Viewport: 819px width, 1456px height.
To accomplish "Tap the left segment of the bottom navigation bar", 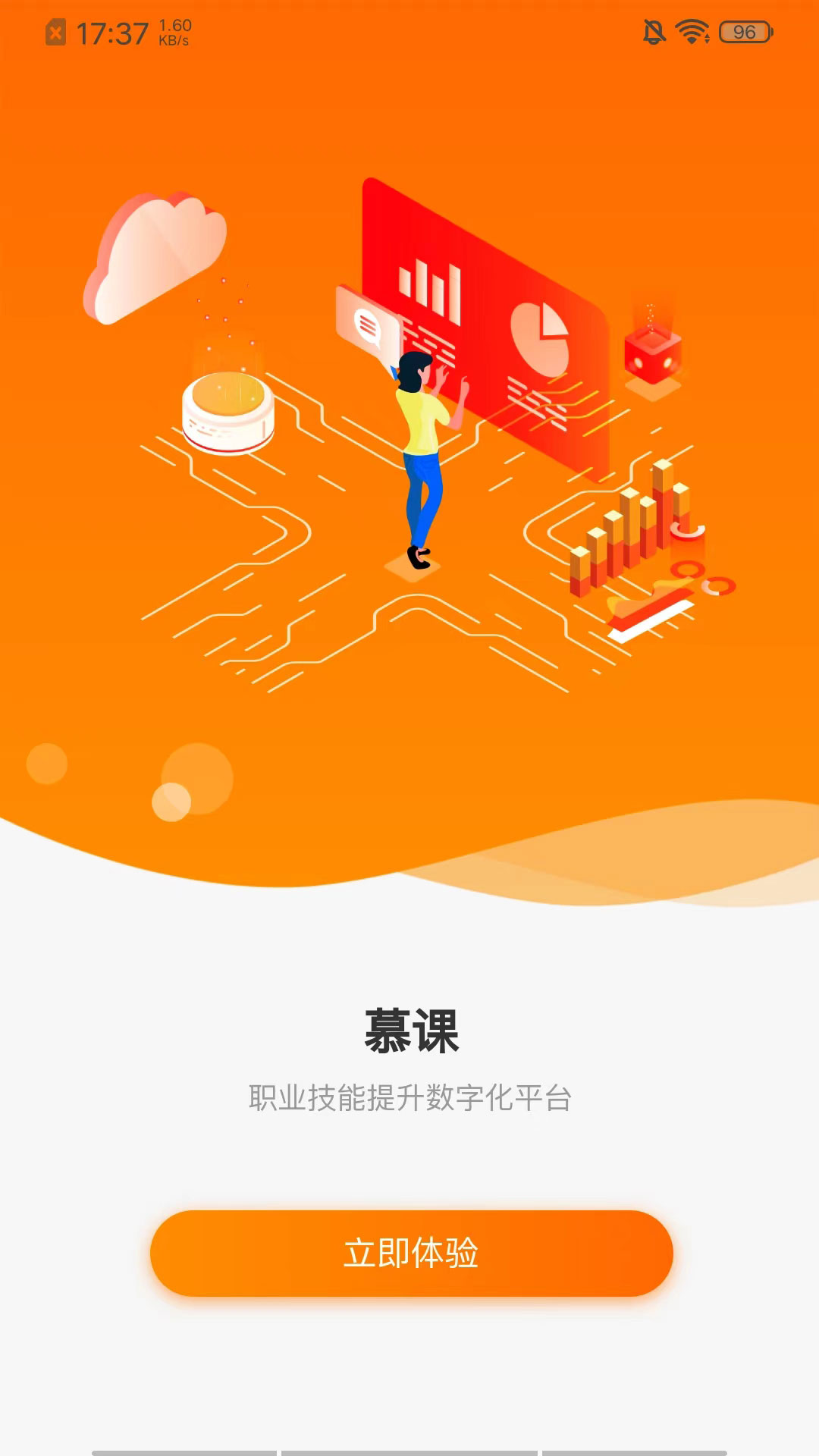I will pos(182,1448).
